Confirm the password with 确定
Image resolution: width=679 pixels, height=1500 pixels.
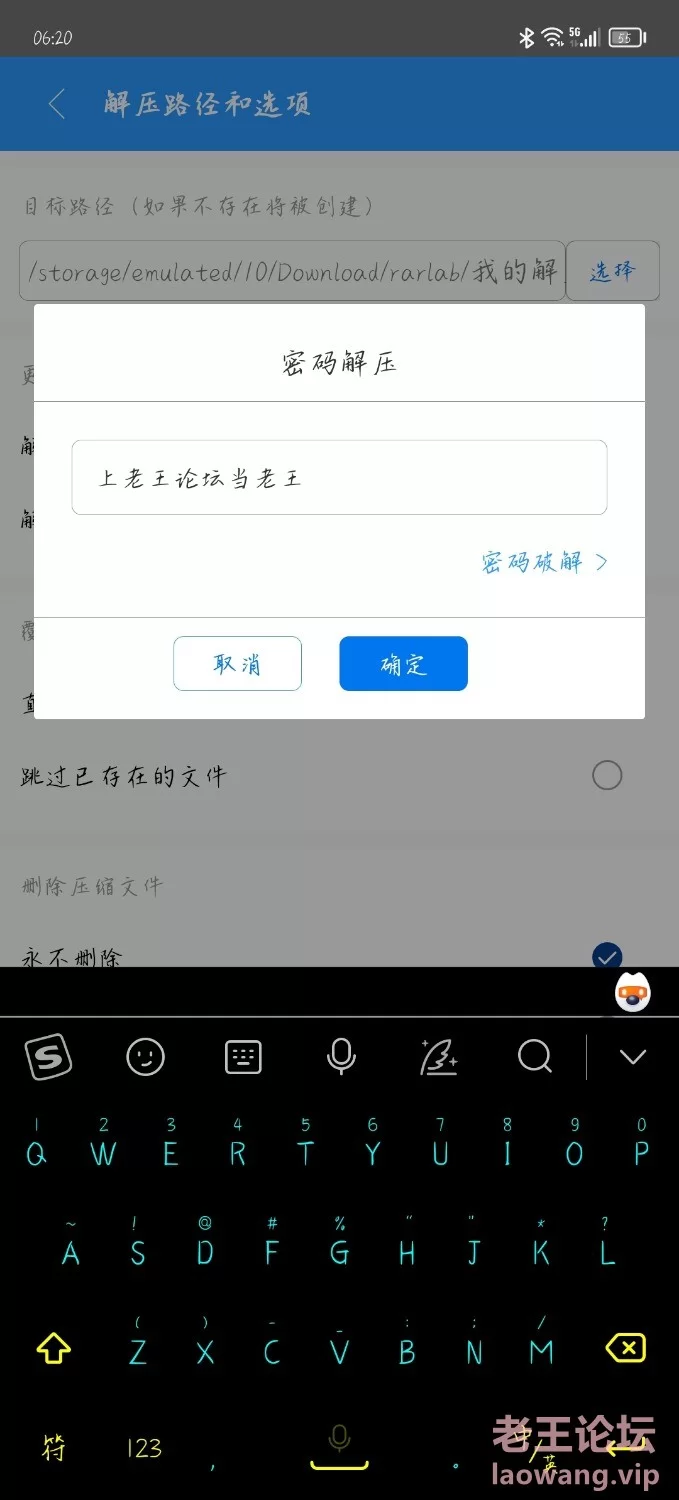[403, 664]
